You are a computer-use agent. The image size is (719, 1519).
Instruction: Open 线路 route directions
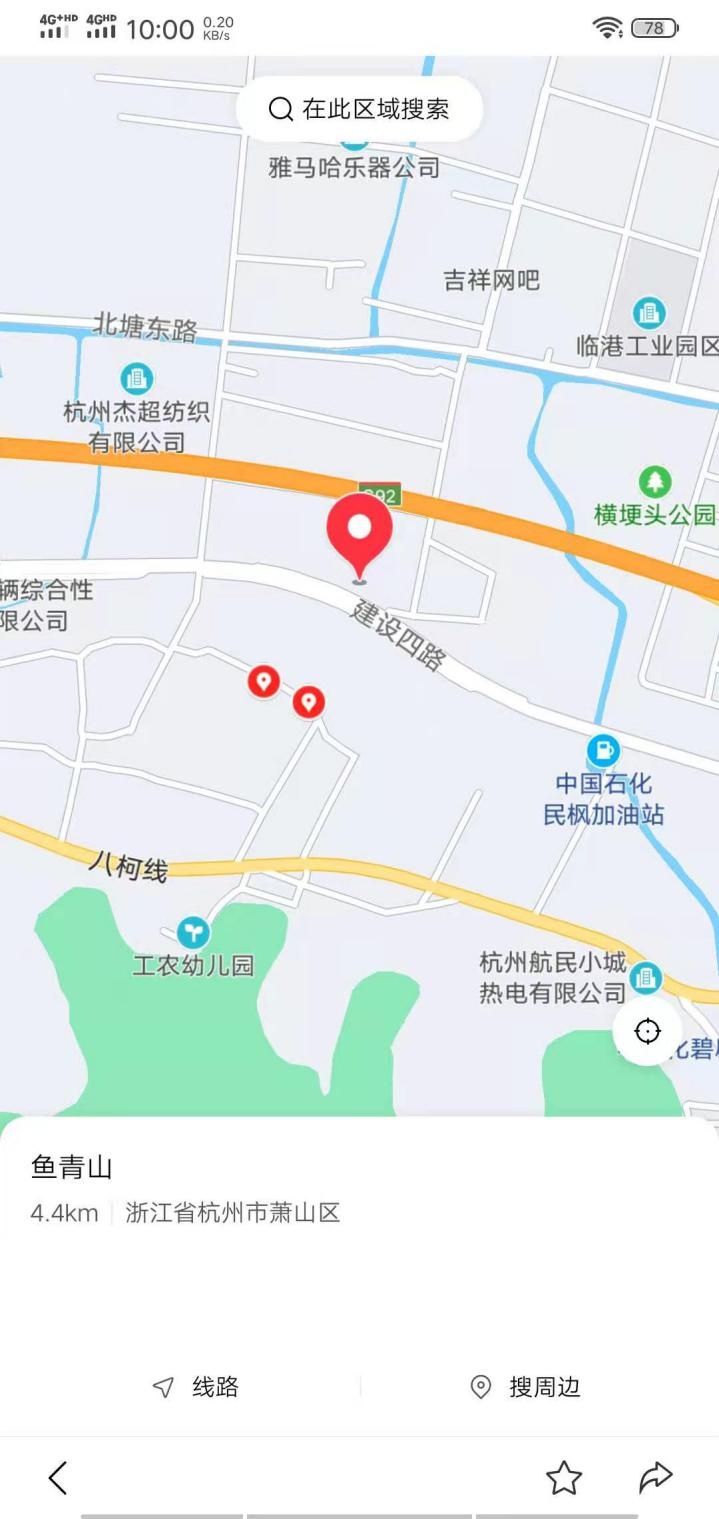pos(196,1387)
